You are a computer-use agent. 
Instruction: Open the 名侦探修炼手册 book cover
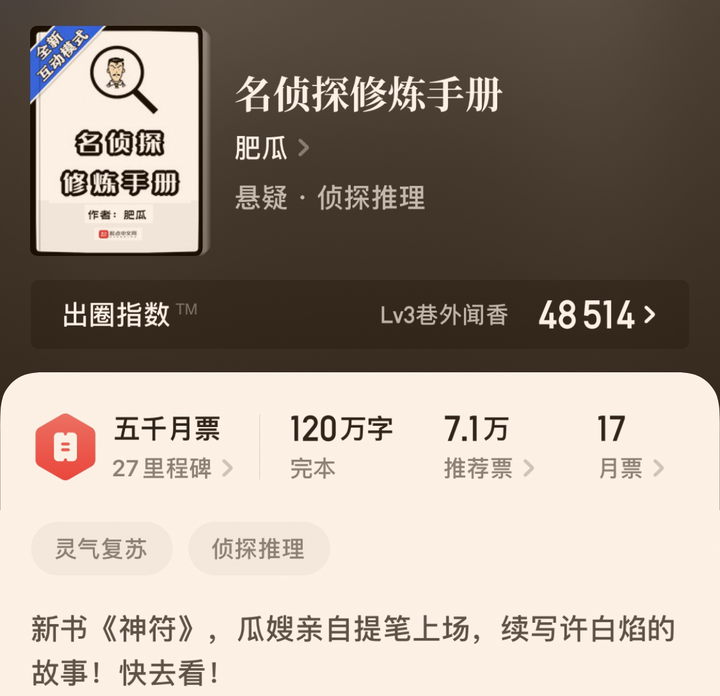pyautogui.click(x=117, y=141)
